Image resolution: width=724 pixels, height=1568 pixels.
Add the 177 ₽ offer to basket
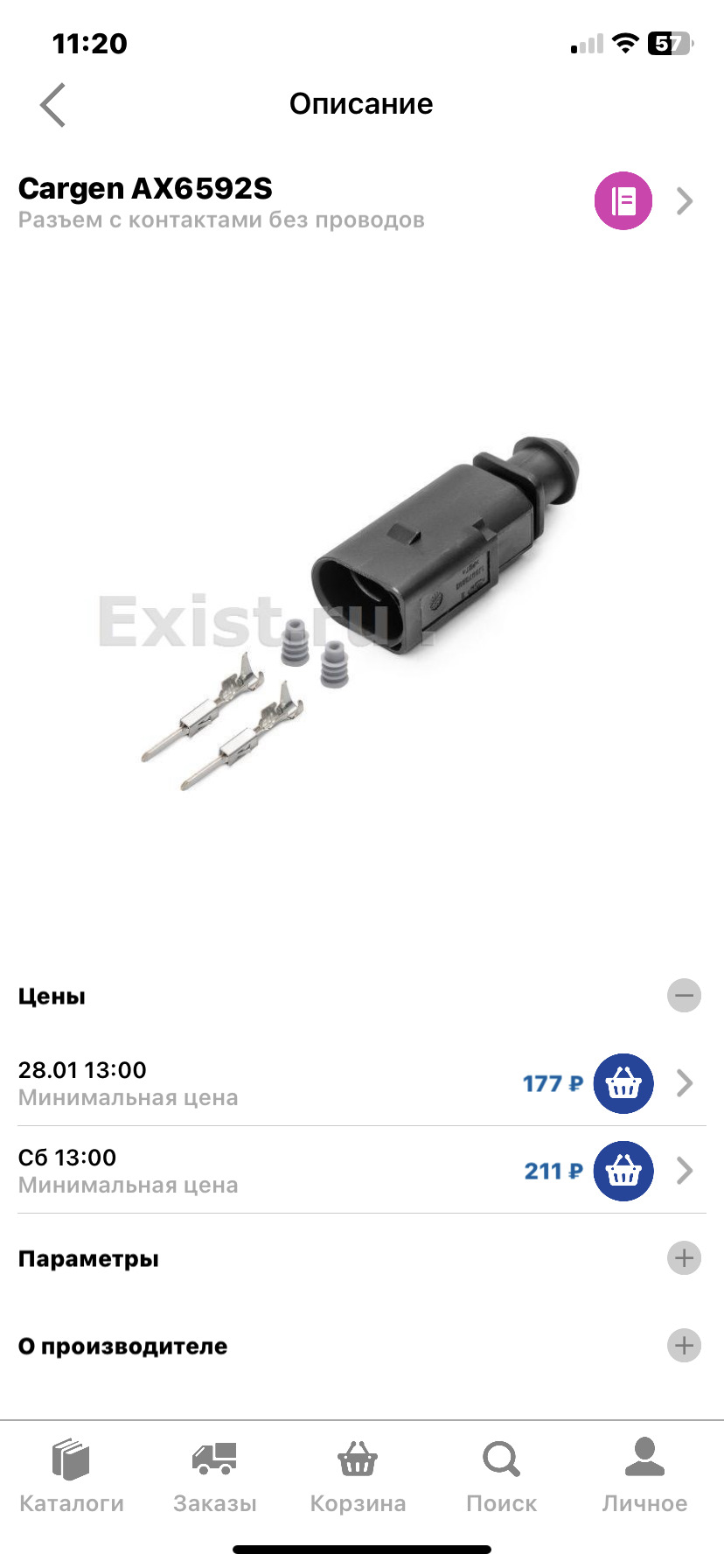[623, 1083]
